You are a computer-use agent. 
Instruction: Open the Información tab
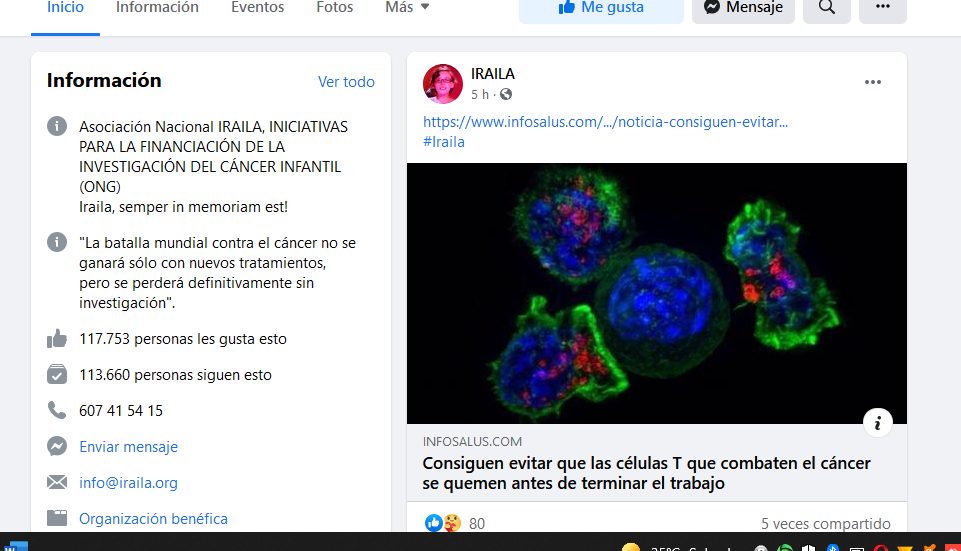[157, 7]
